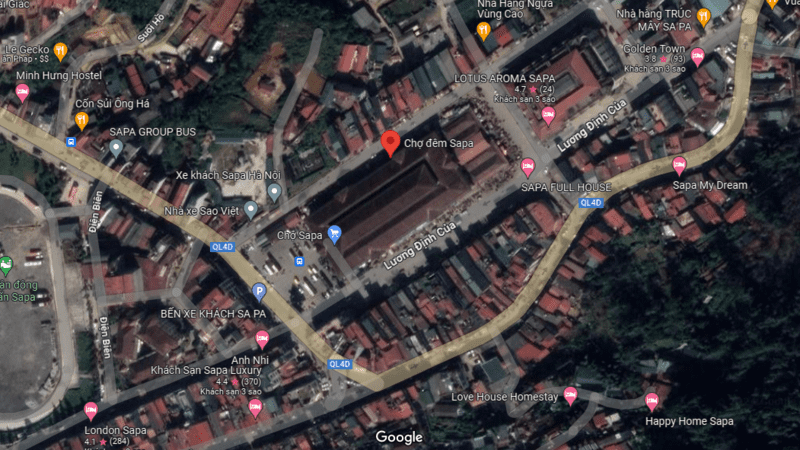Select the Anh Nhi Khách Sạn Sapa Luxury pin
This screenshot has width=800, height=450.
(x=262, y=340)
